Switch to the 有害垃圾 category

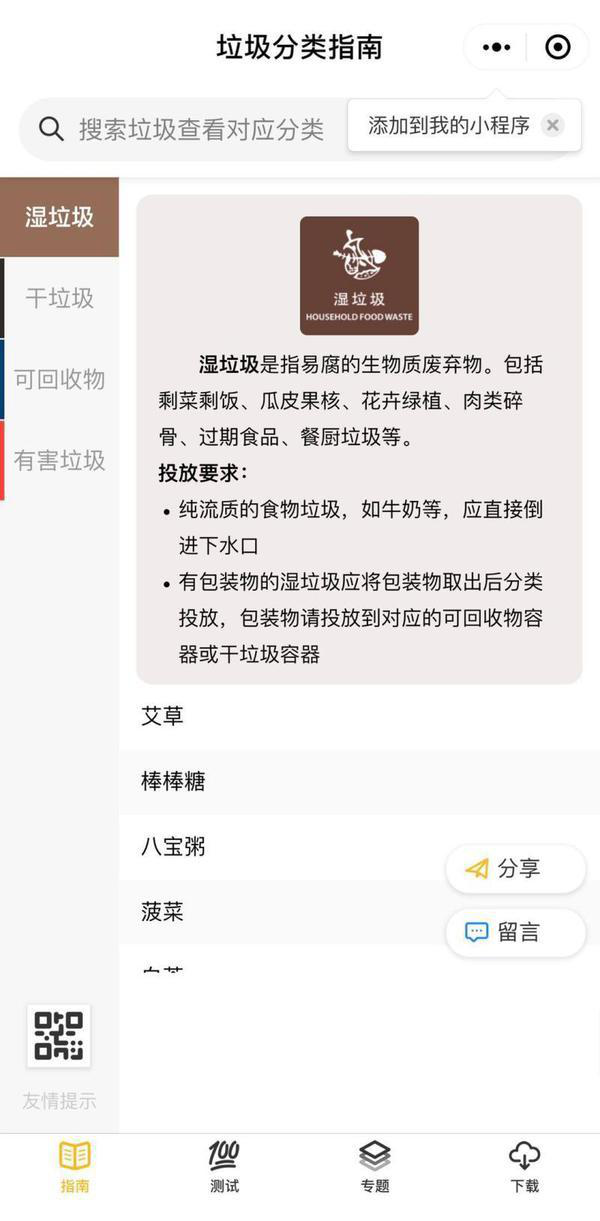[59, 460]
